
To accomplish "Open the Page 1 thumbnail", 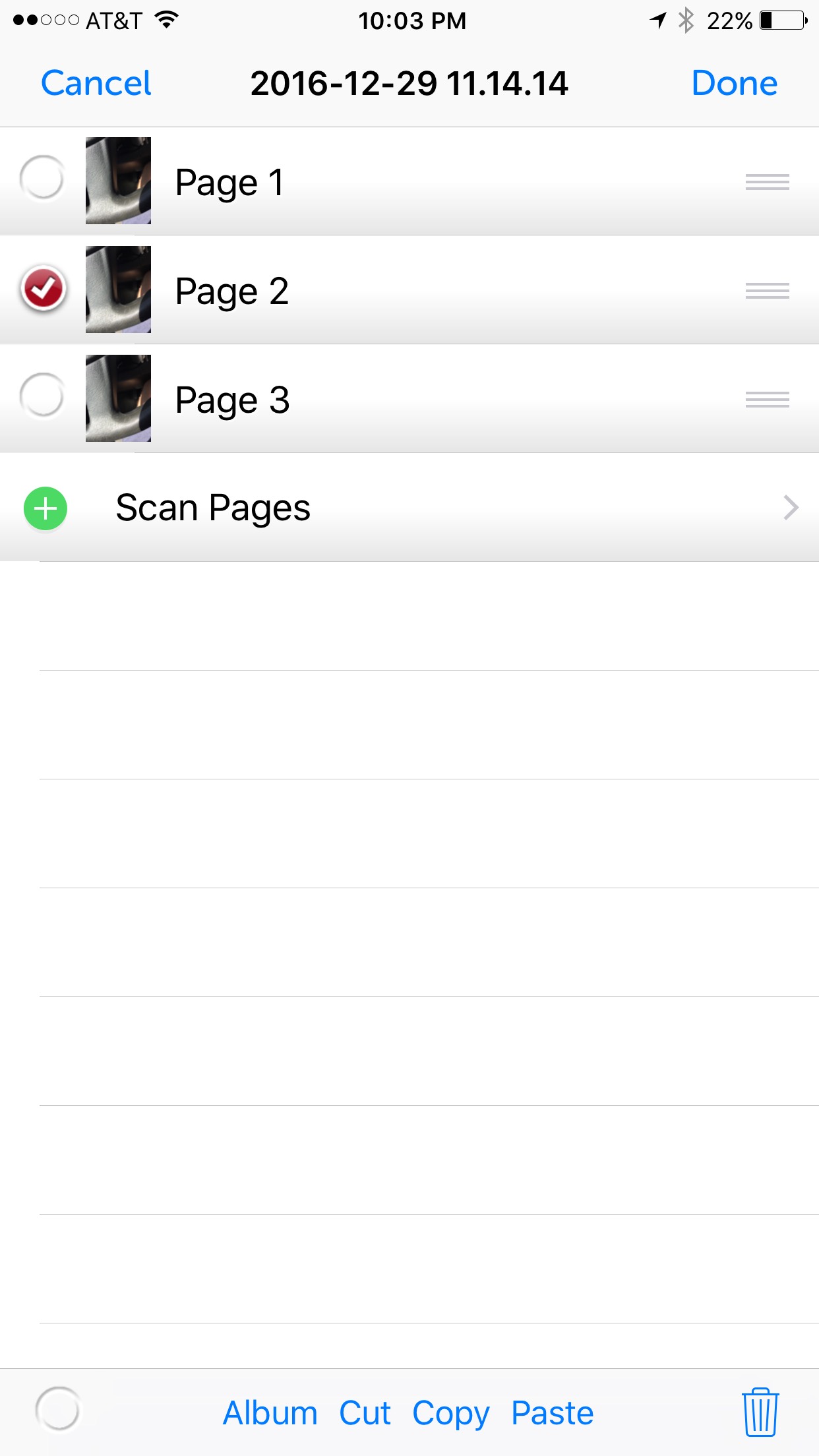I will 118,181.
